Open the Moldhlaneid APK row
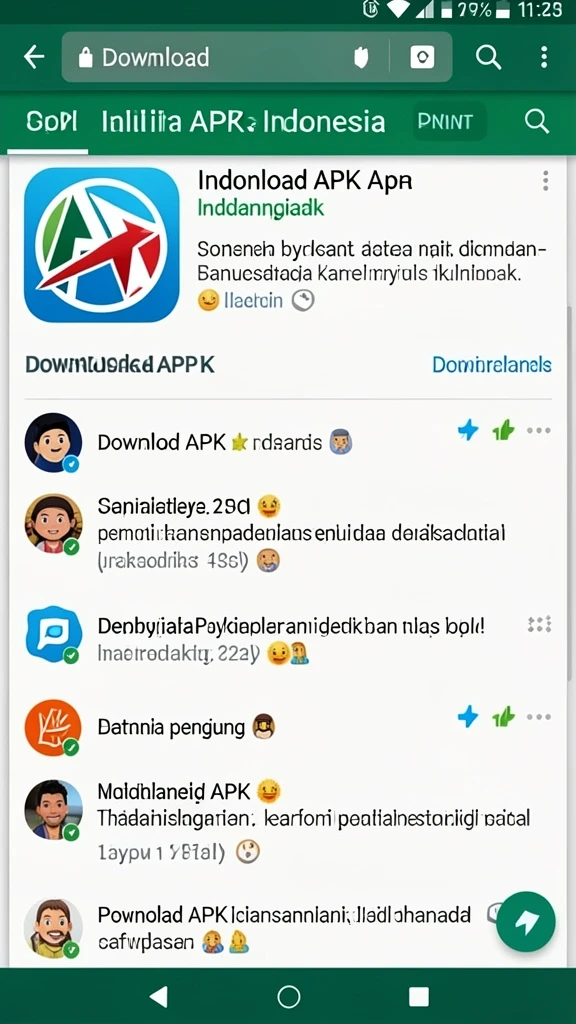 pyautogui.click(x=288, y=818)
